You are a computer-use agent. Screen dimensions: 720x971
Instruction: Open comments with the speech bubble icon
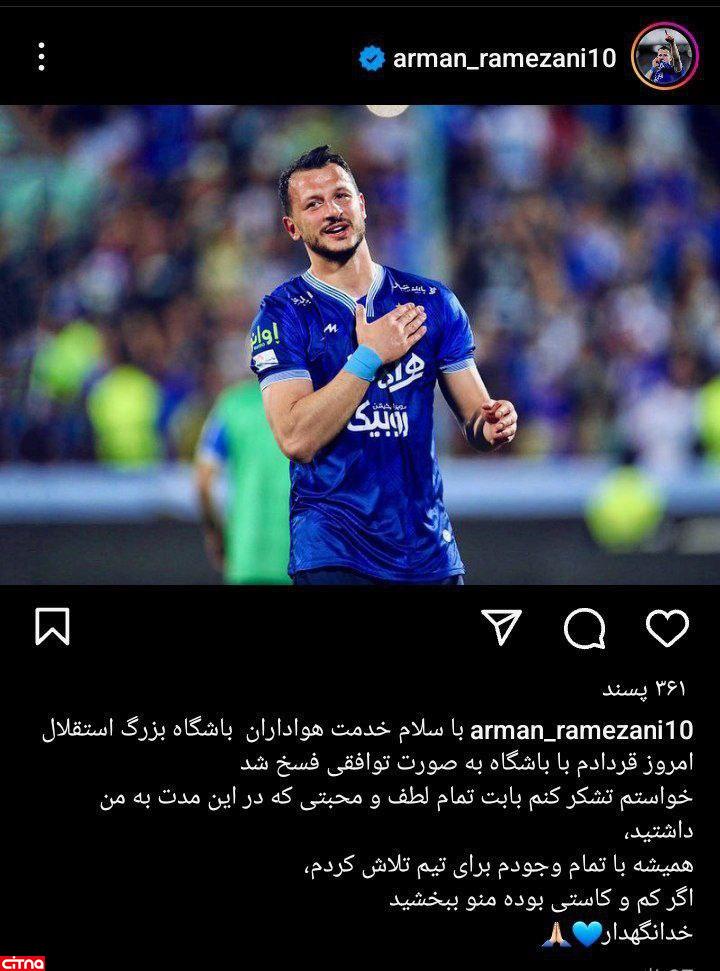coord(585,629)
